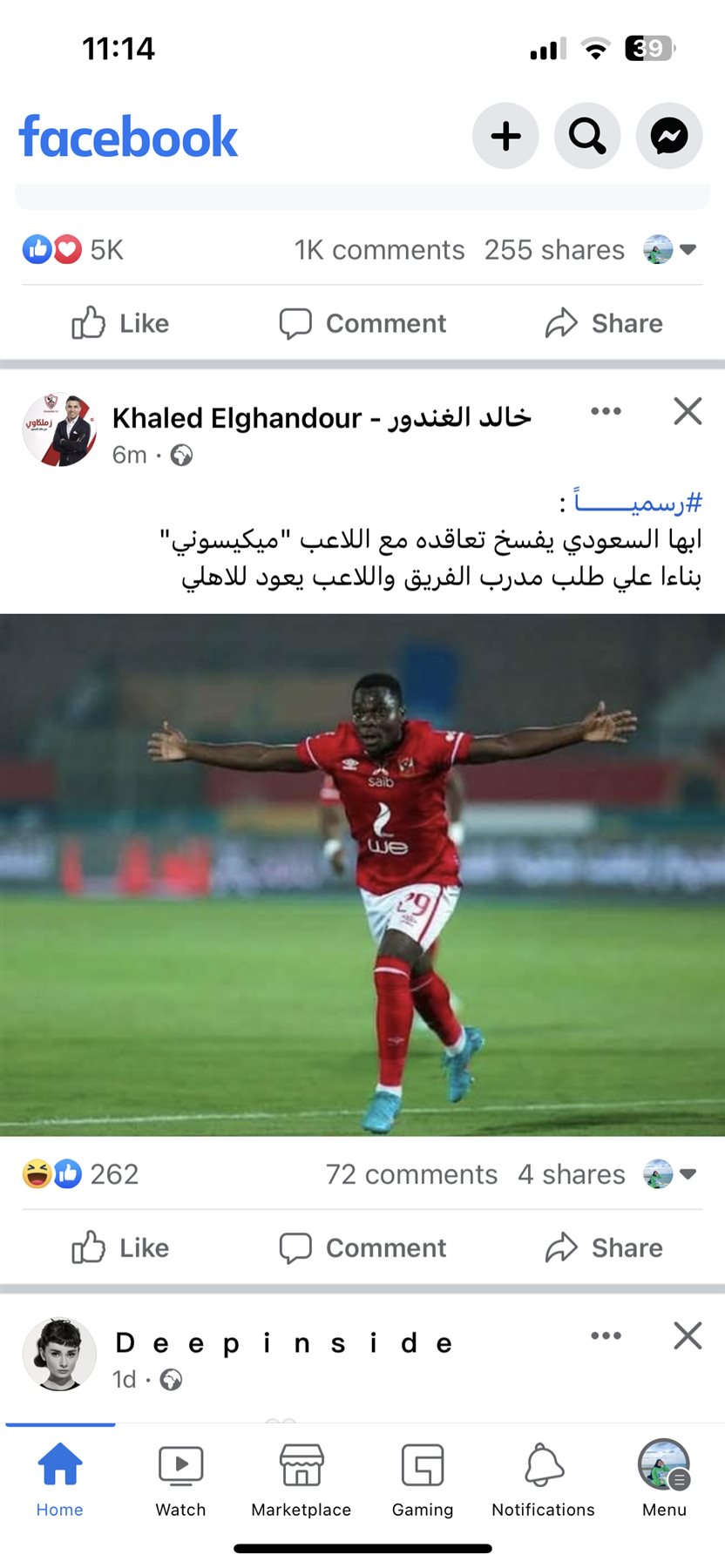See who reacted with 262 reactions
725x1568 pixels.
pos(113,1174)
